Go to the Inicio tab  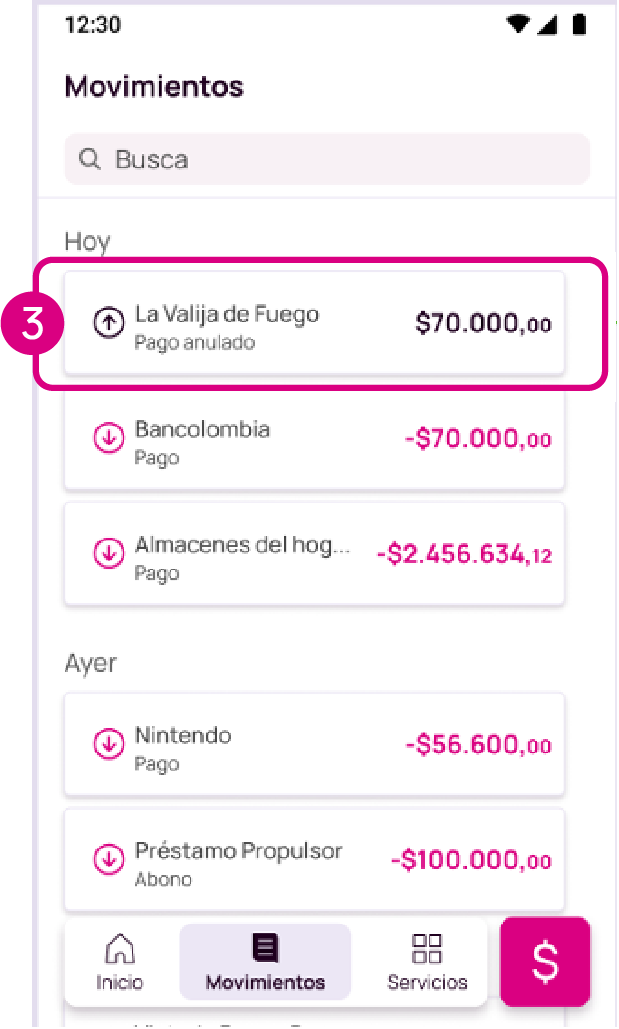[119, 962]
